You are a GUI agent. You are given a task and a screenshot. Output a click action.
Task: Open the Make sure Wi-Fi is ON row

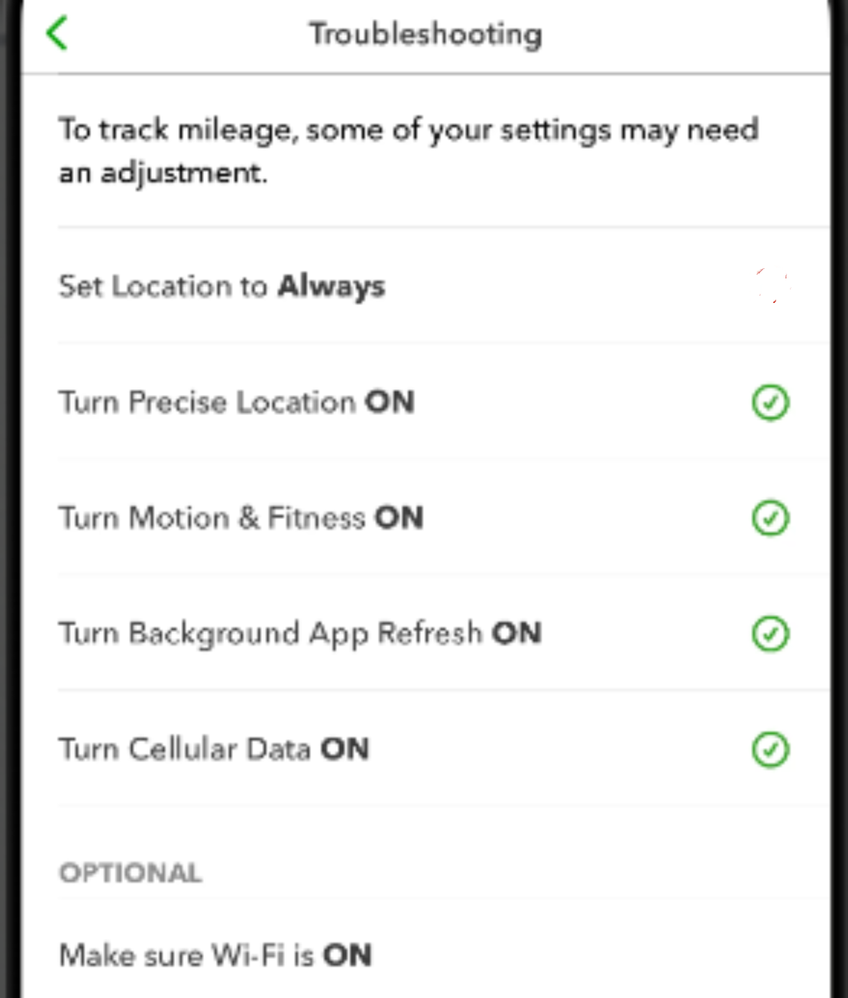[x=216, y=955]
